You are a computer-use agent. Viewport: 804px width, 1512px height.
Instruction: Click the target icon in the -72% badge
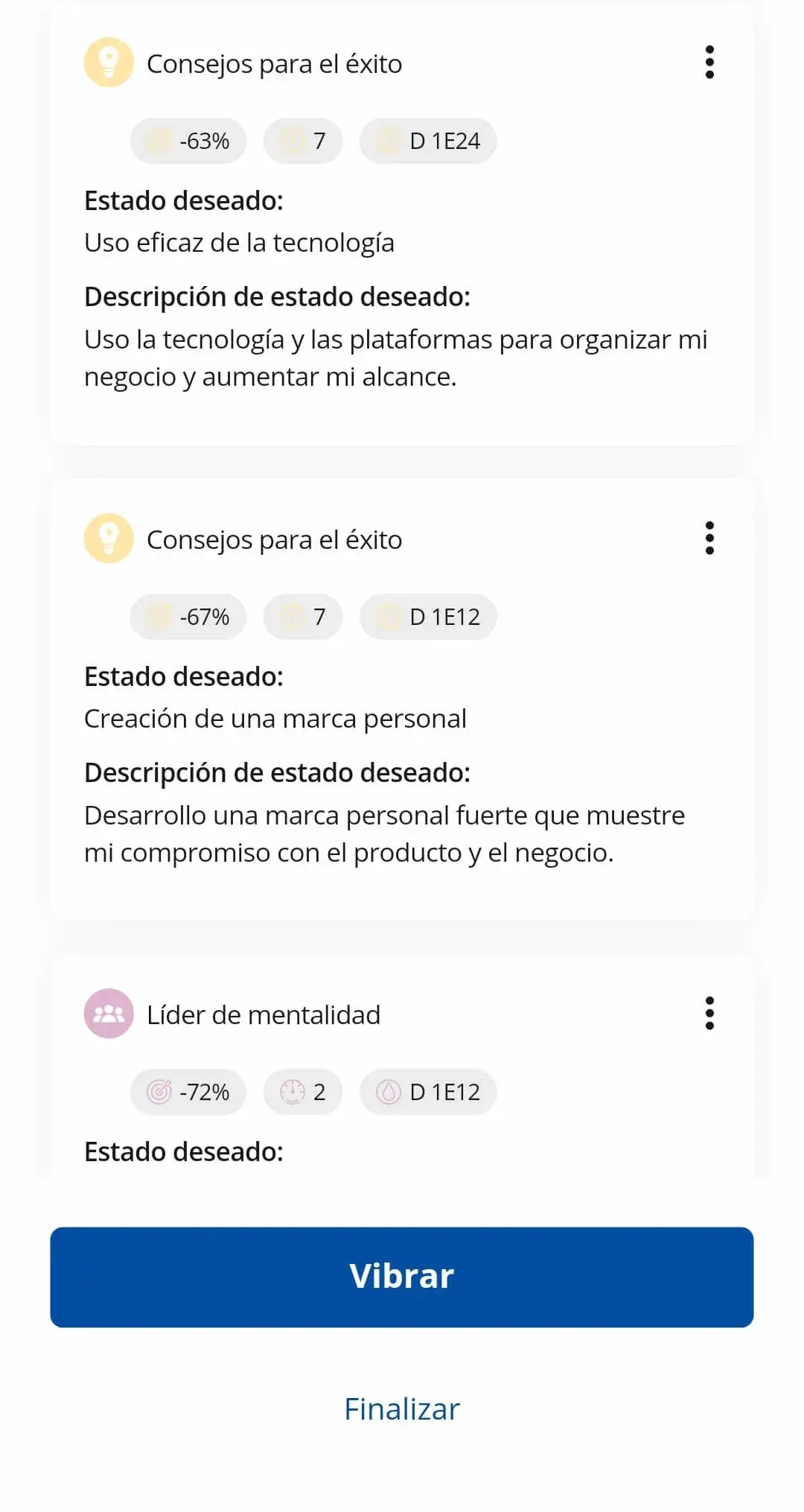point(159,1092)
